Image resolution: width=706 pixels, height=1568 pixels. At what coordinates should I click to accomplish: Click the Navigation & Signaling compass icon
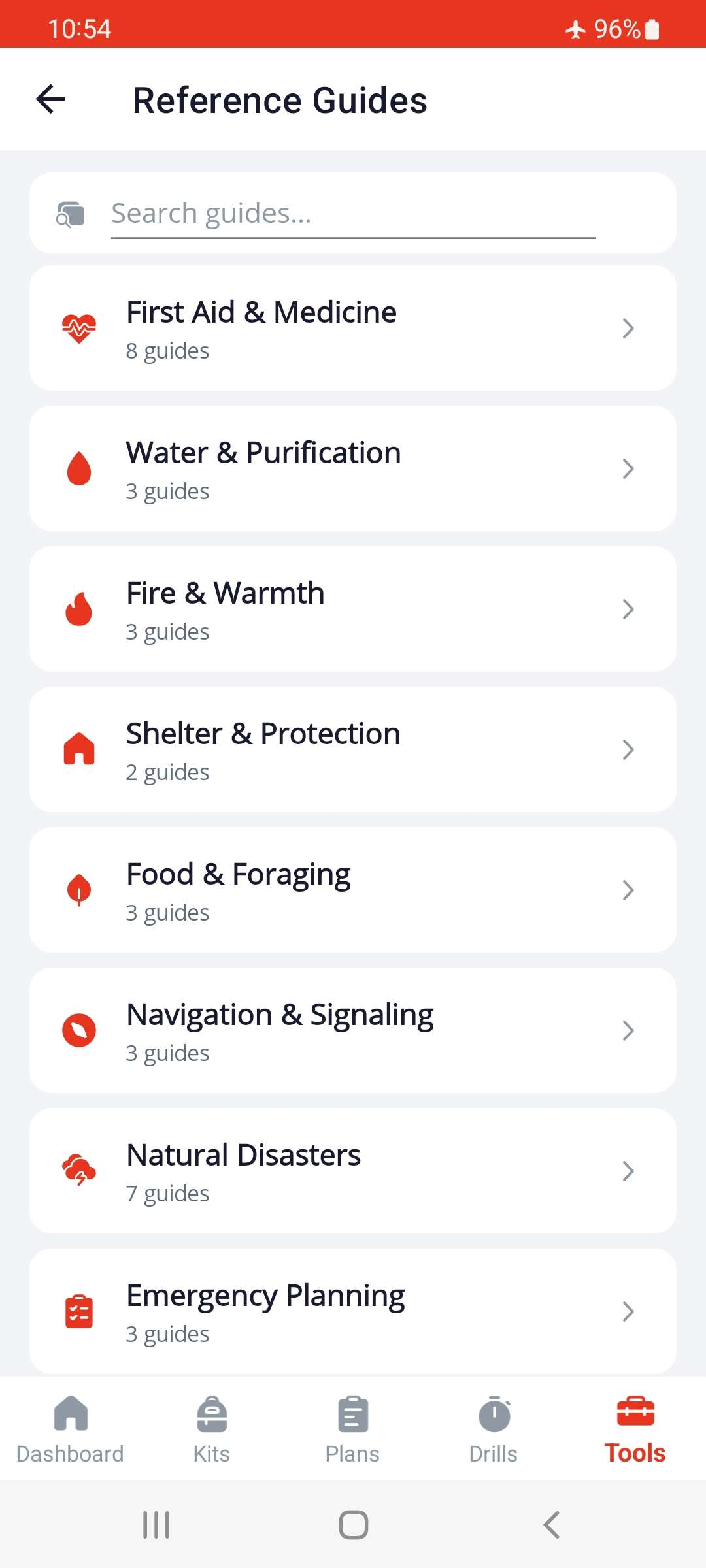tap(79, 1030)
